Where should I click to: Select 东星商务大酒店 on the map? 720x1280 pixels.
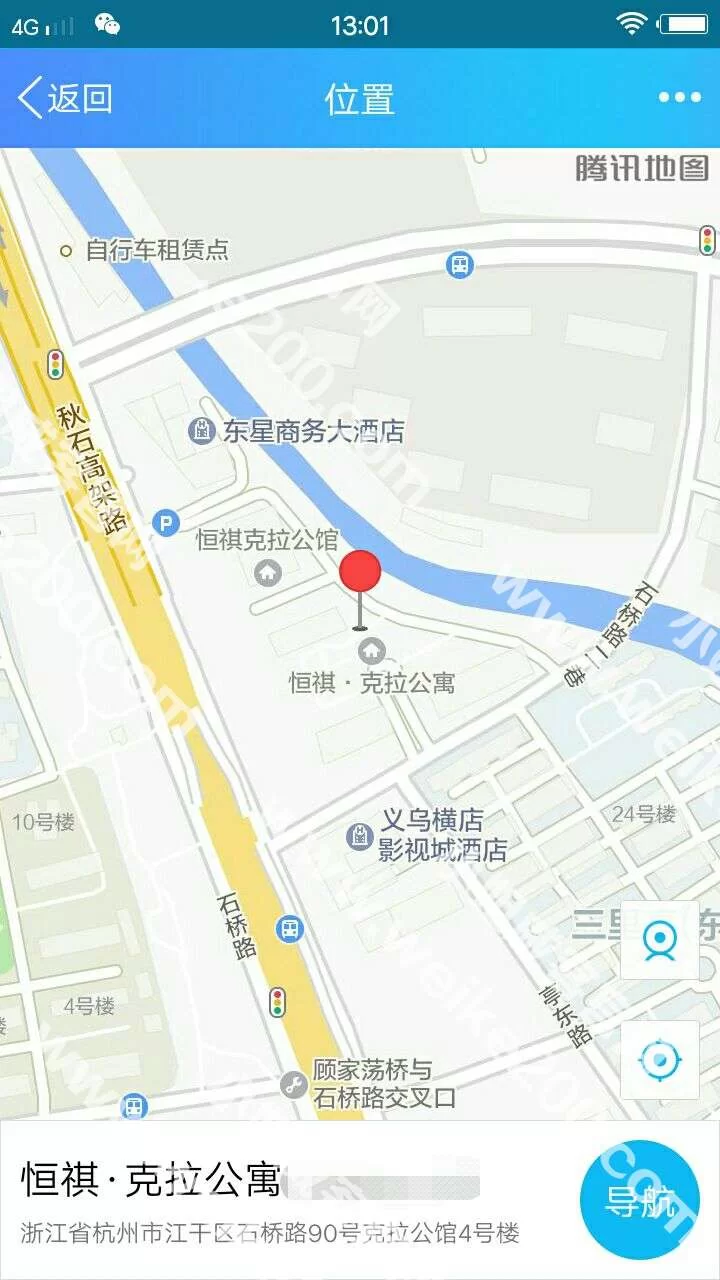(298, 432)
